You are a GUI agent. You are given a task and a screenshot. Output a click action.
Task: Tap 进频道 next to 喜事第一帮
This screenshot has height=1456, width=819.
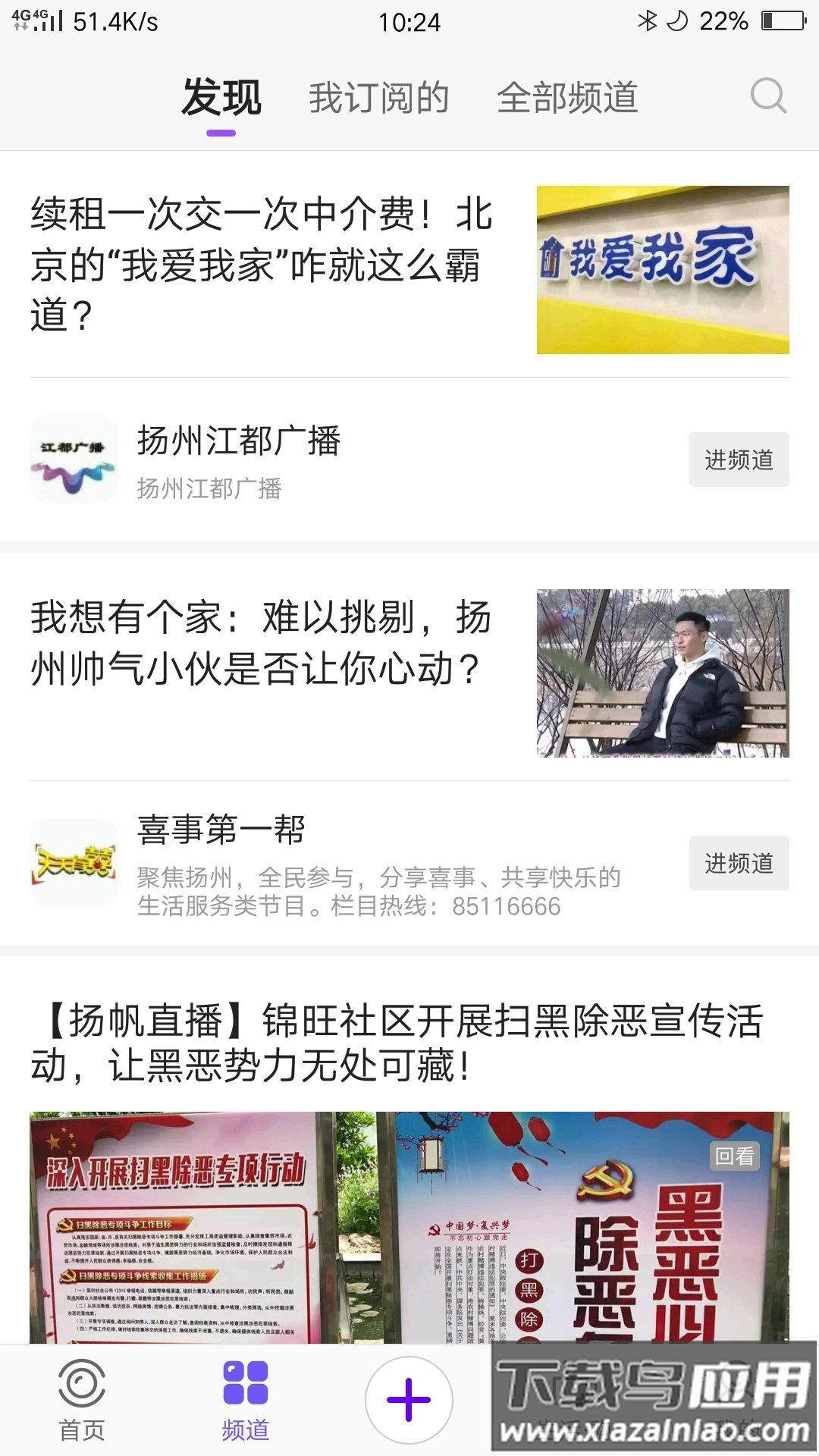[738, 863]
